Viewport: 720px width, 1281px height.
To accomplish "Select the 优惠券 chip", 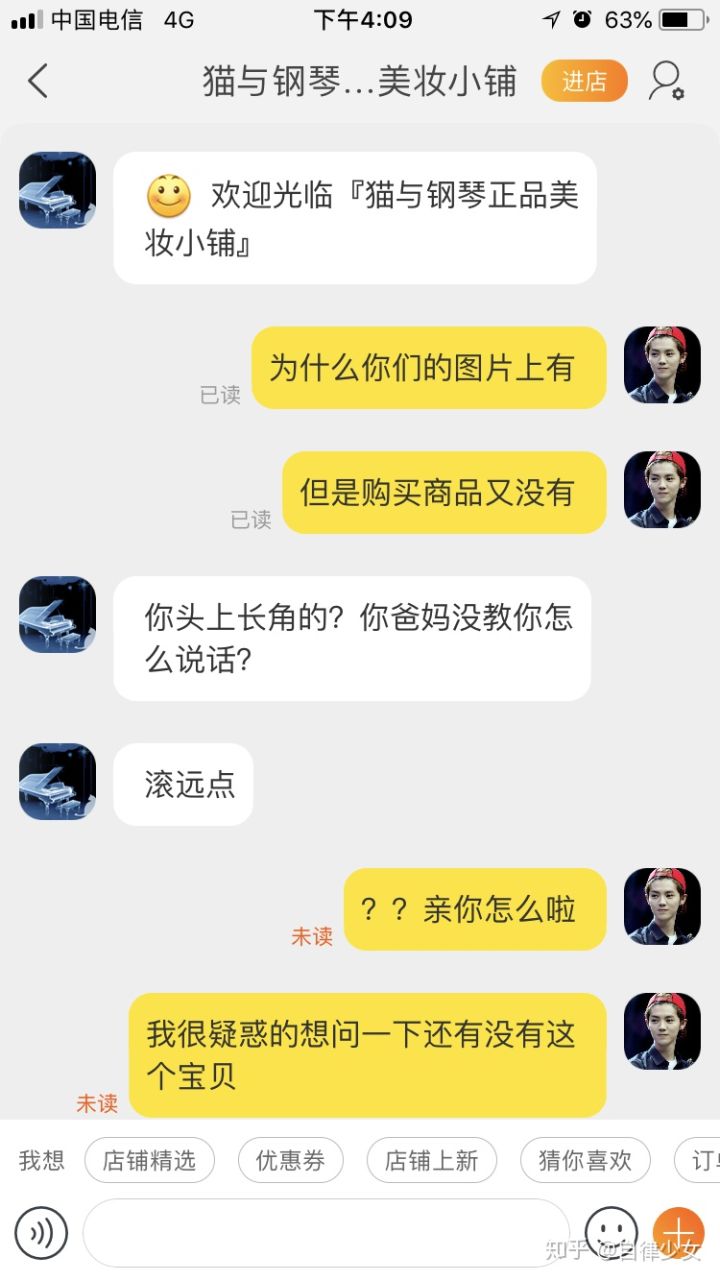I will click(290, 1160).
